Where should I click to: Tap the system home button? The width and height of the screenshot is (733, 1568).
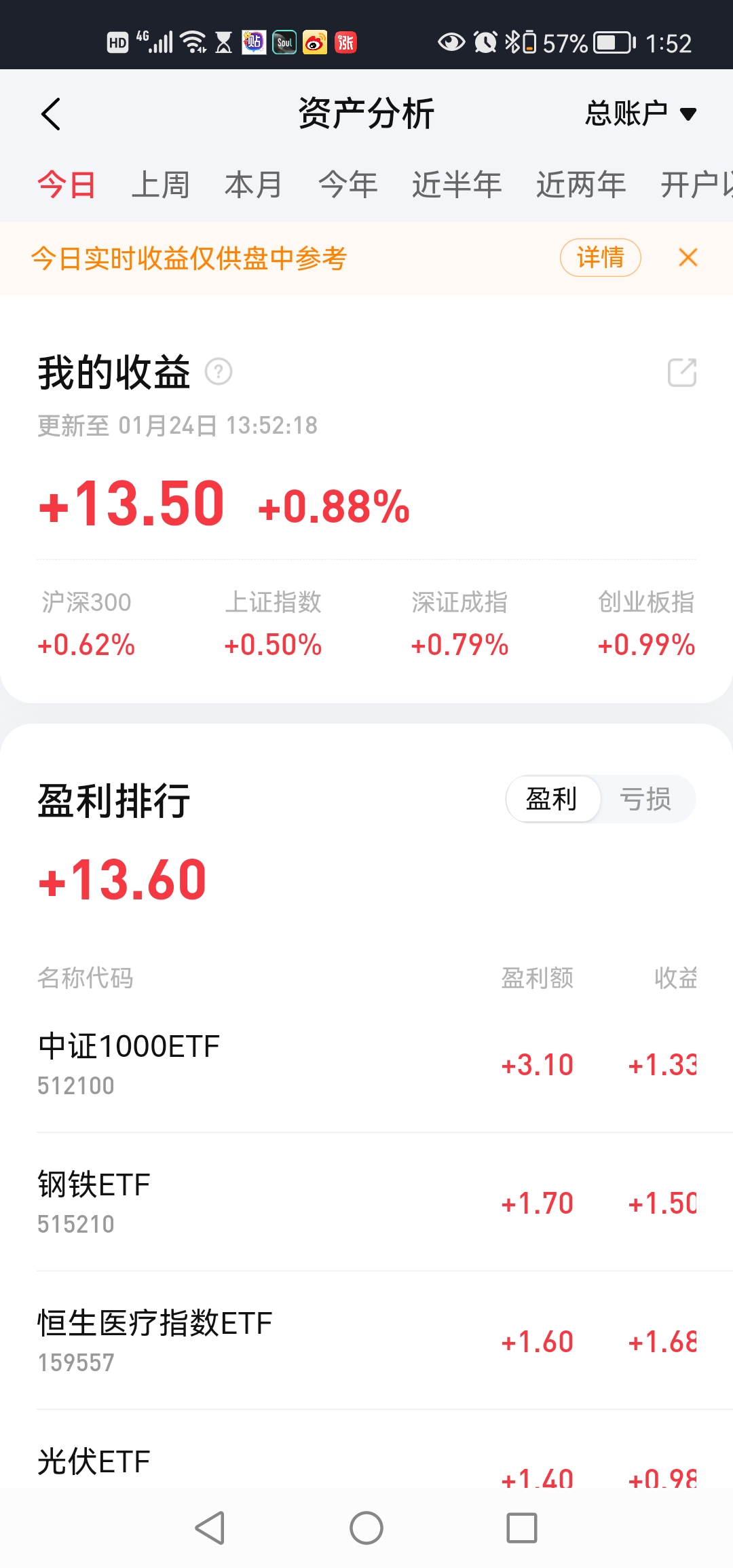[x=366, y=1528]
